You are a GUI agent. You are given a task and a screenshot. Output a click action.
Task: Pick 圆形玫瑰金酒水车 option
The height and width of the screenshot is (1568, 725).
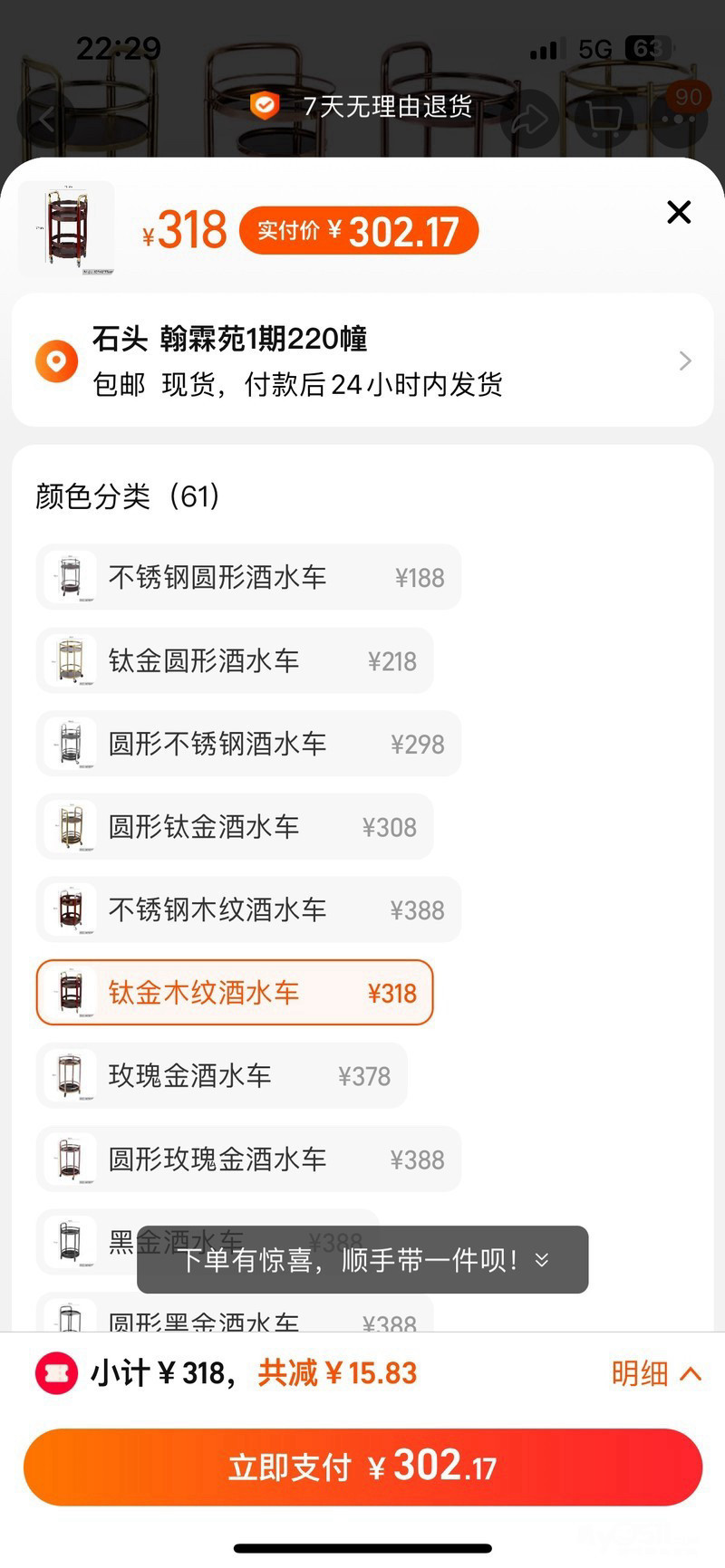click(248, 1159)
